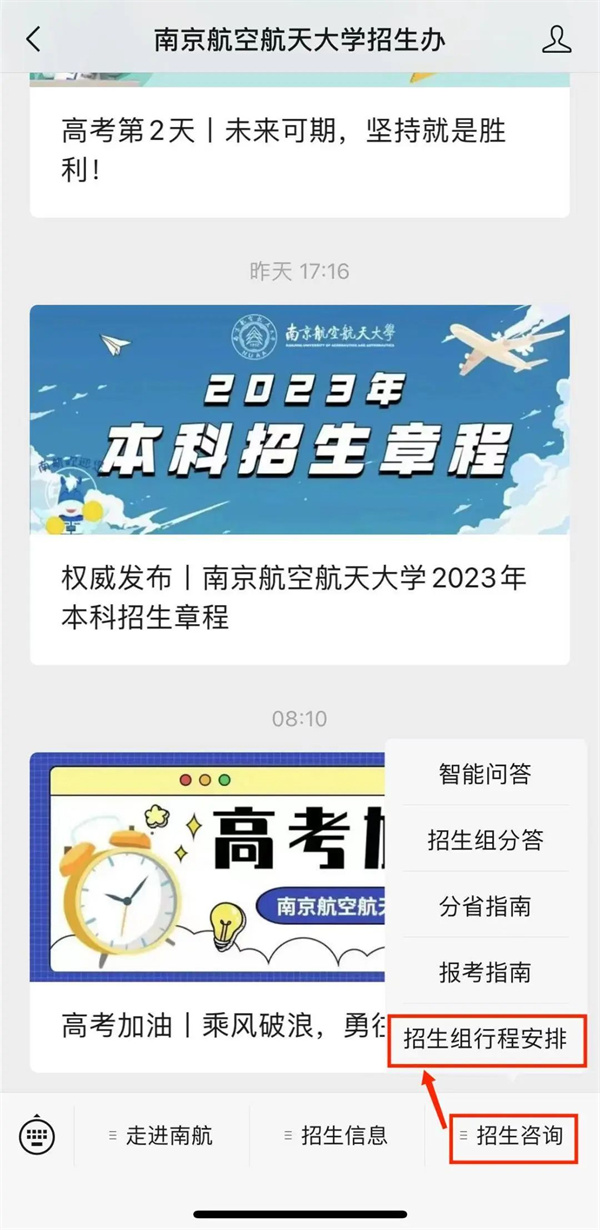Go back from the chat
Viewport: 600px width, 1230px height.
34,40
